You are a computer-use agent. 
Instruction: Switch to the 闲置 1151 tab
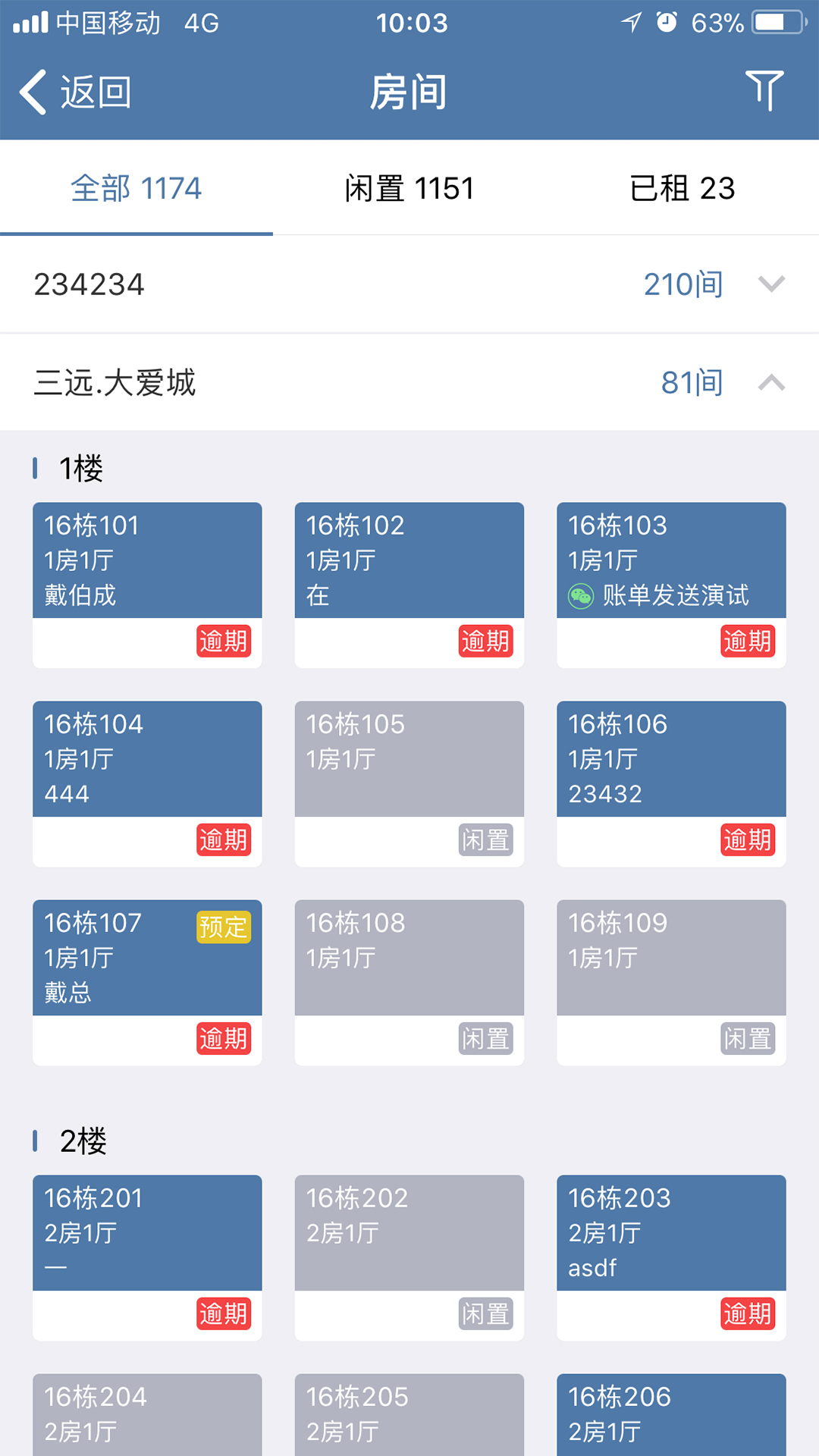tap(409, 188)
